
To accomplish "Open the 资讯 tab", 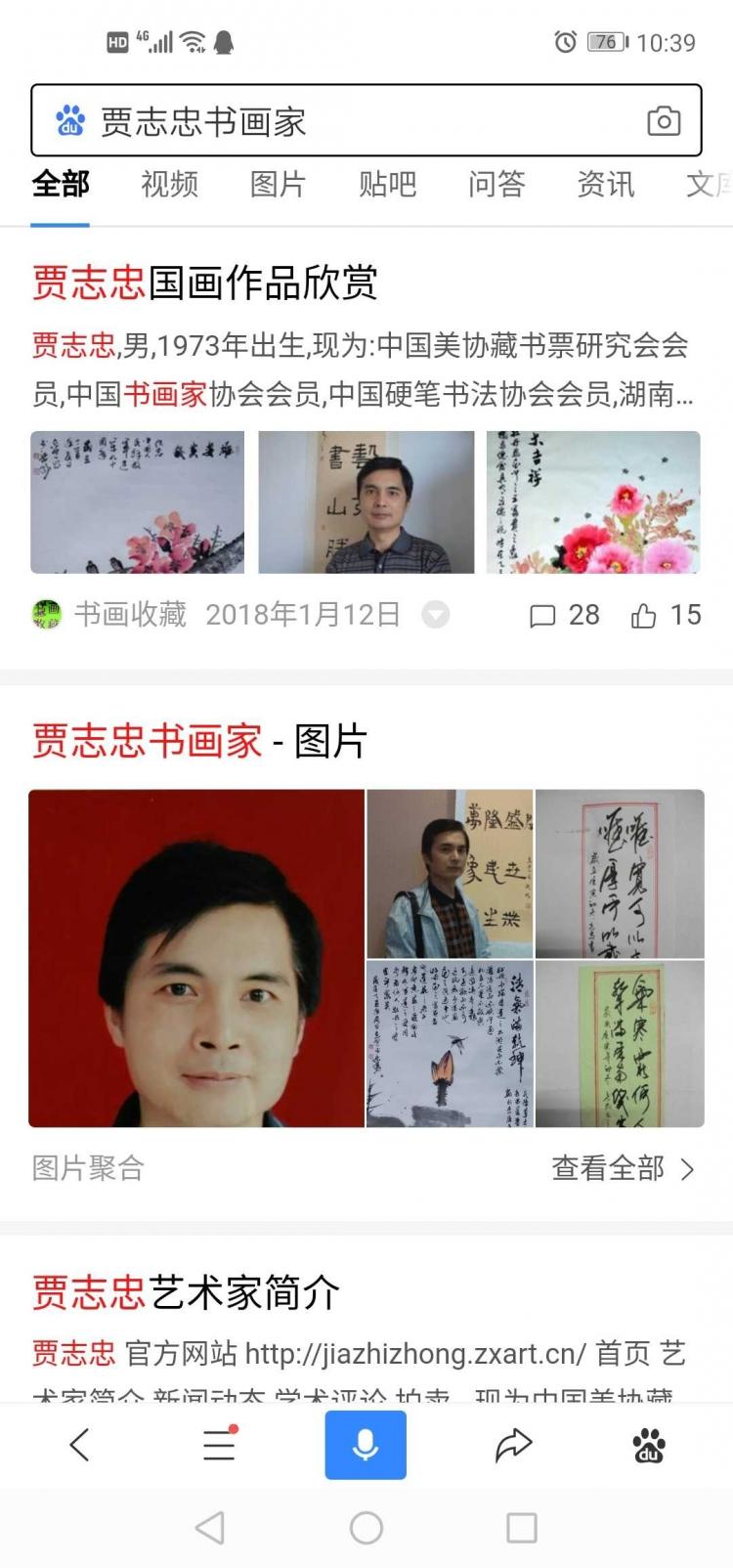I will tap(606, 184).
